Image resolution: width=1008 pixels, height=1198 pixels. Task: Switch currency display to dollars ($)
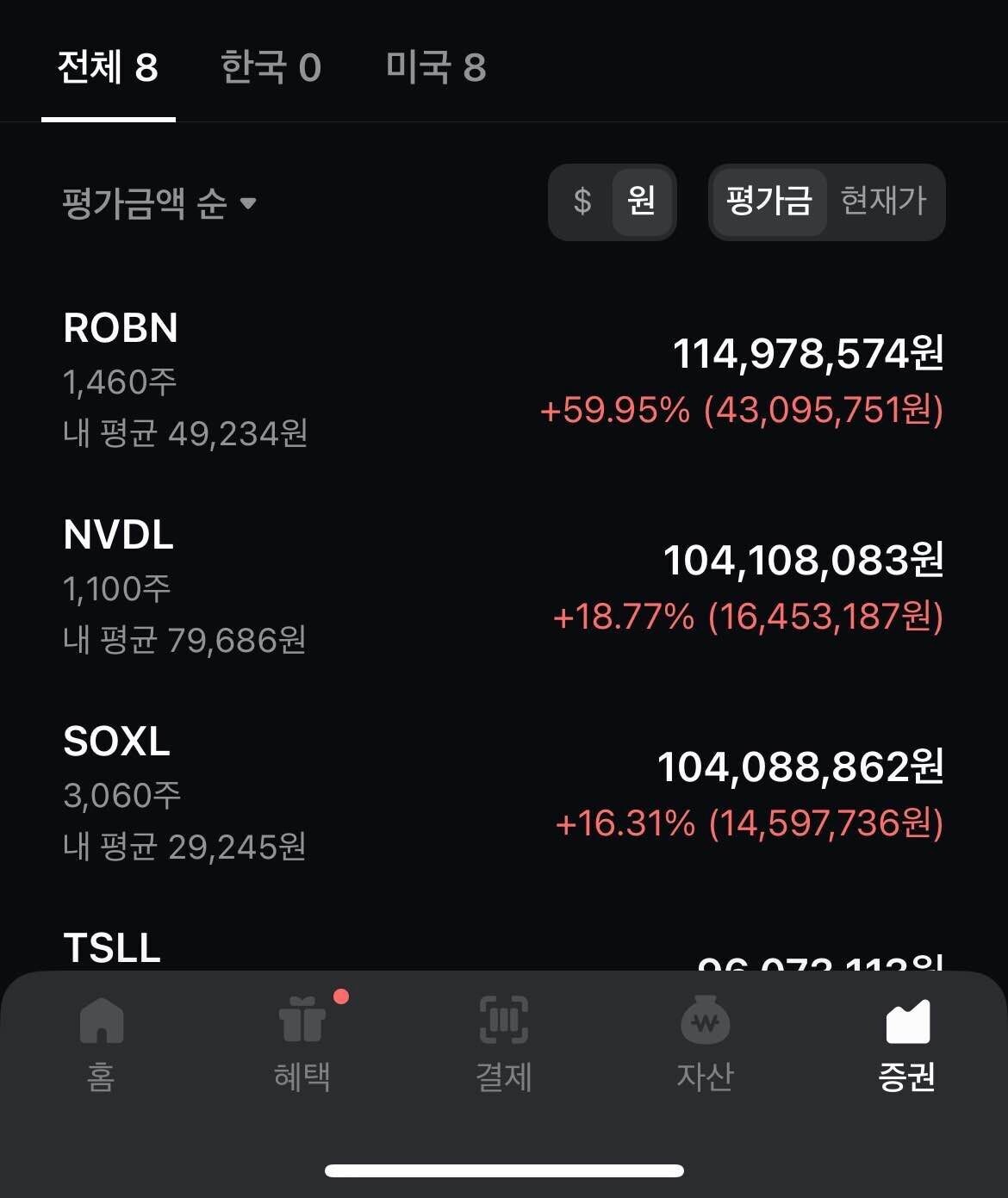pos(582,202)
